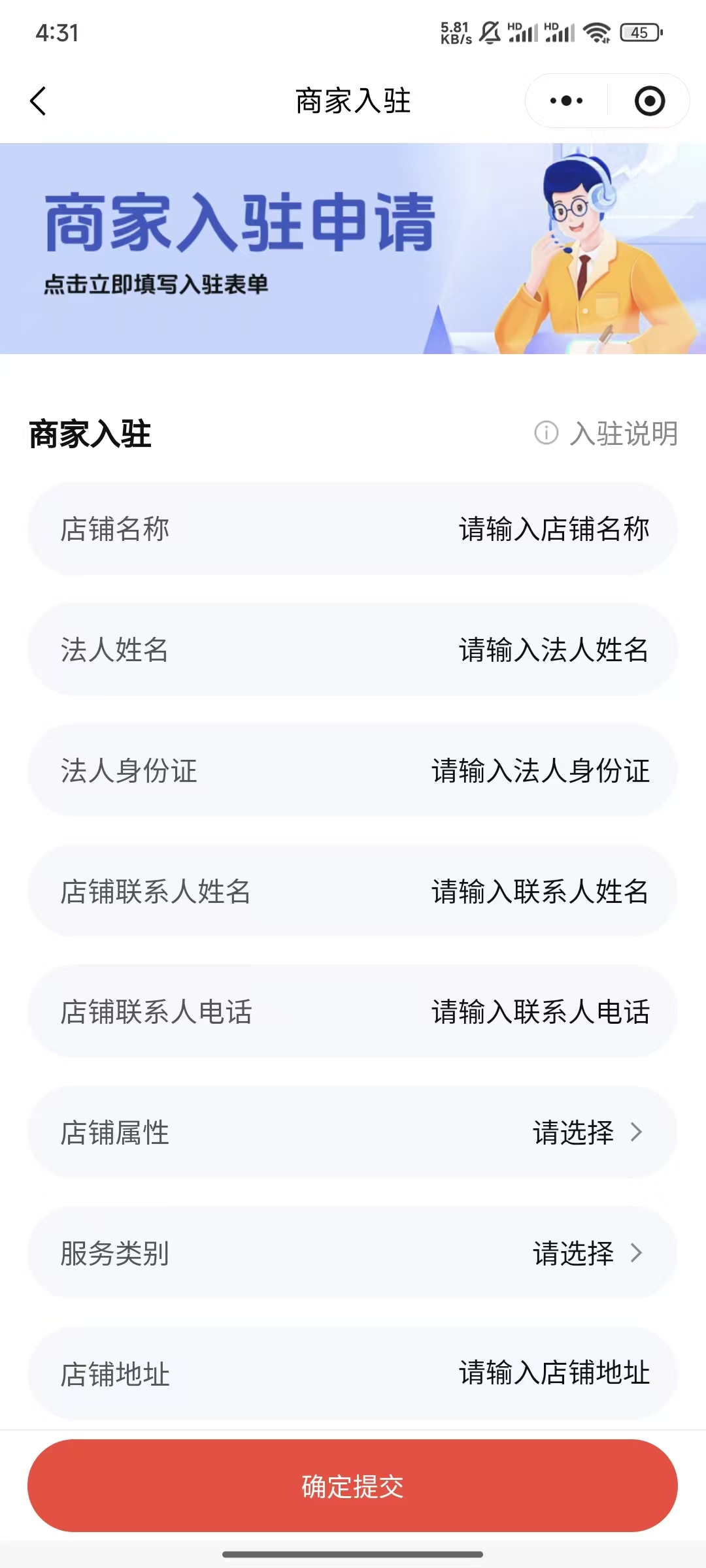Image resolution: width=706 pixels, height=1568 pixels.
Task: Go back from the 商家入驻 page
Action: point(39,101)
